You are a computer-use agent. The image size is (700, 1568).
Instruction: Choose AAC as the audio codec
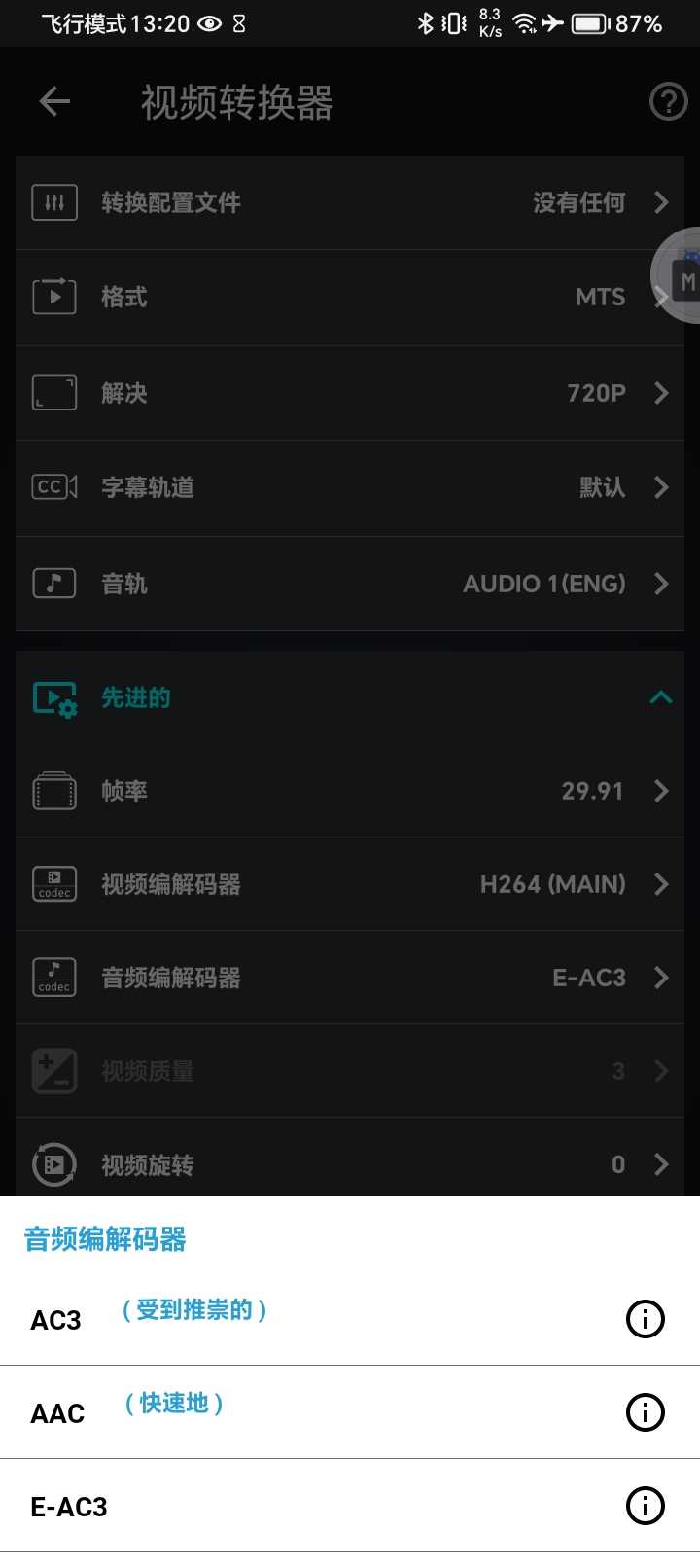[x=58, y=1413]
